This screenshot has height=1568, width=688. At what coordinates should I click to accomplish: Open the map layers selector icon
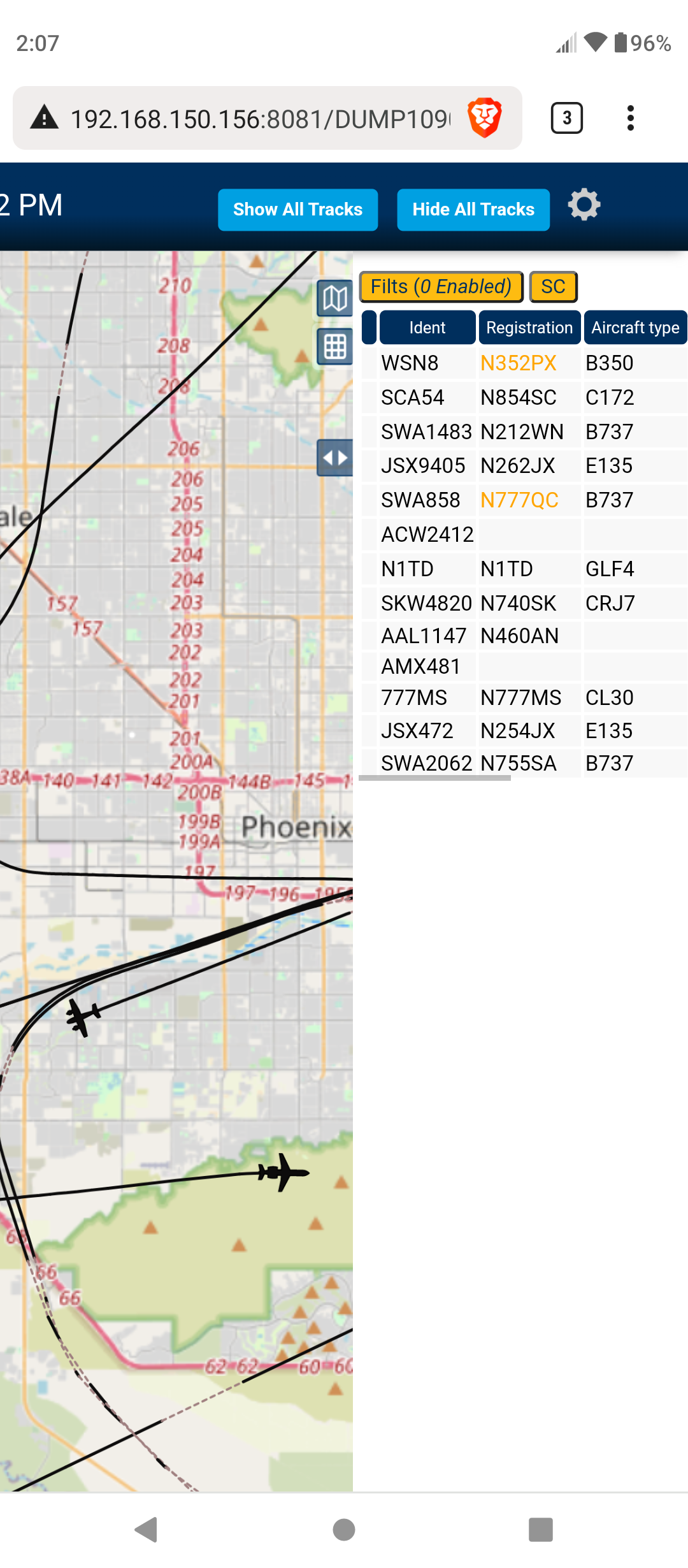[x=335, y=298]
